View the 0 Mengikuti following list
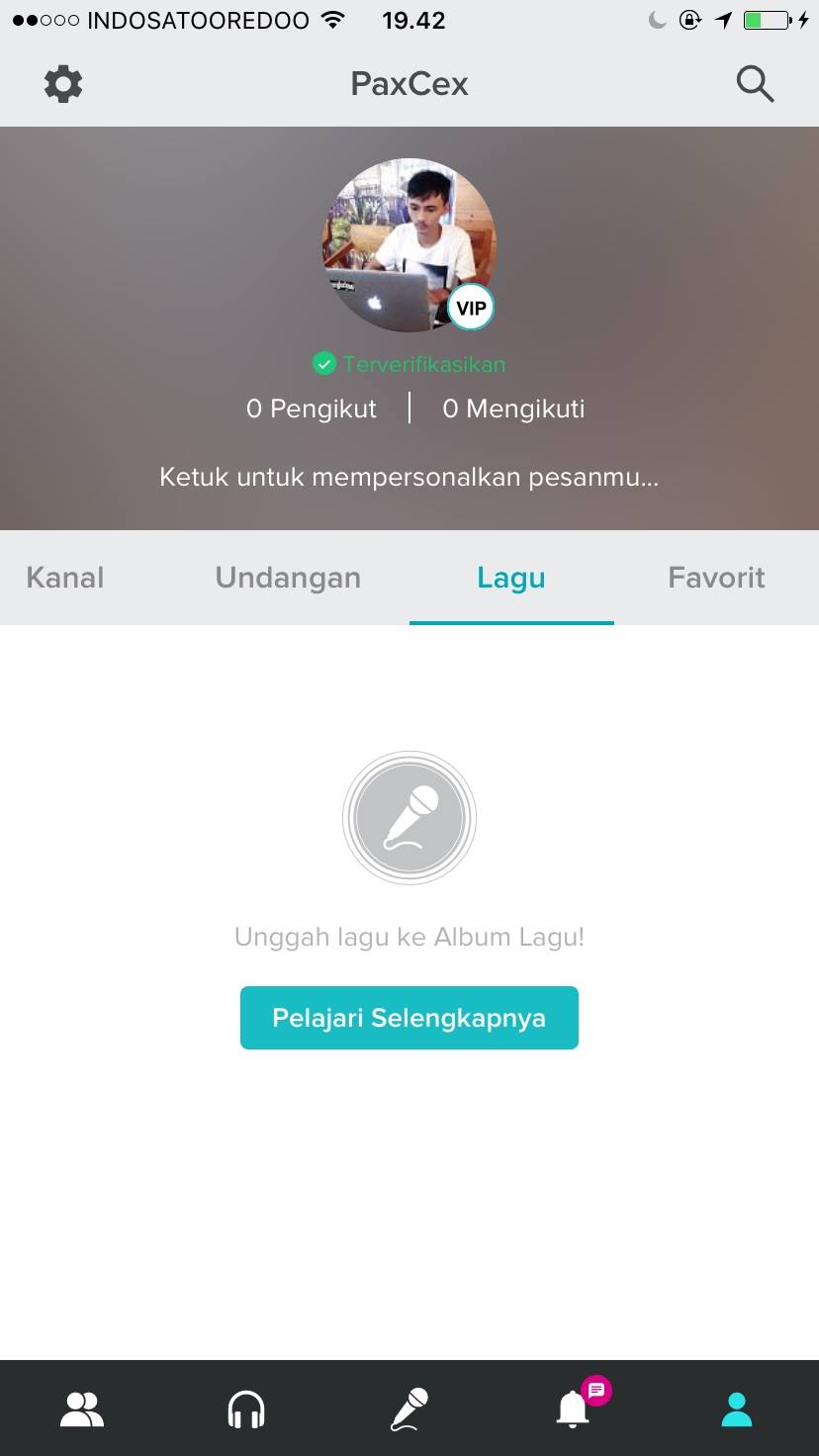This screenshot has width=819, height=1456. [513, 409]
